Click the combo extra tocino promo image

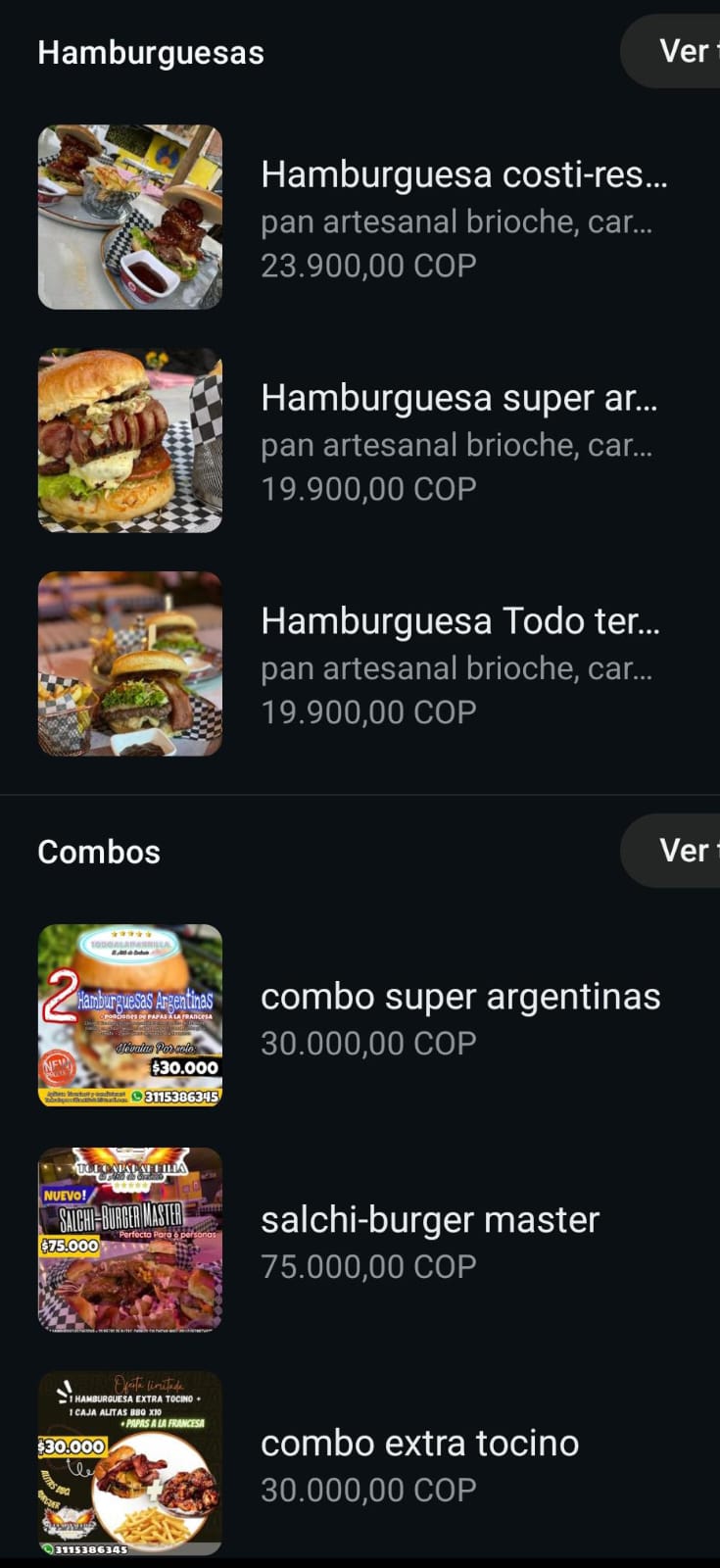(130, 1461)
